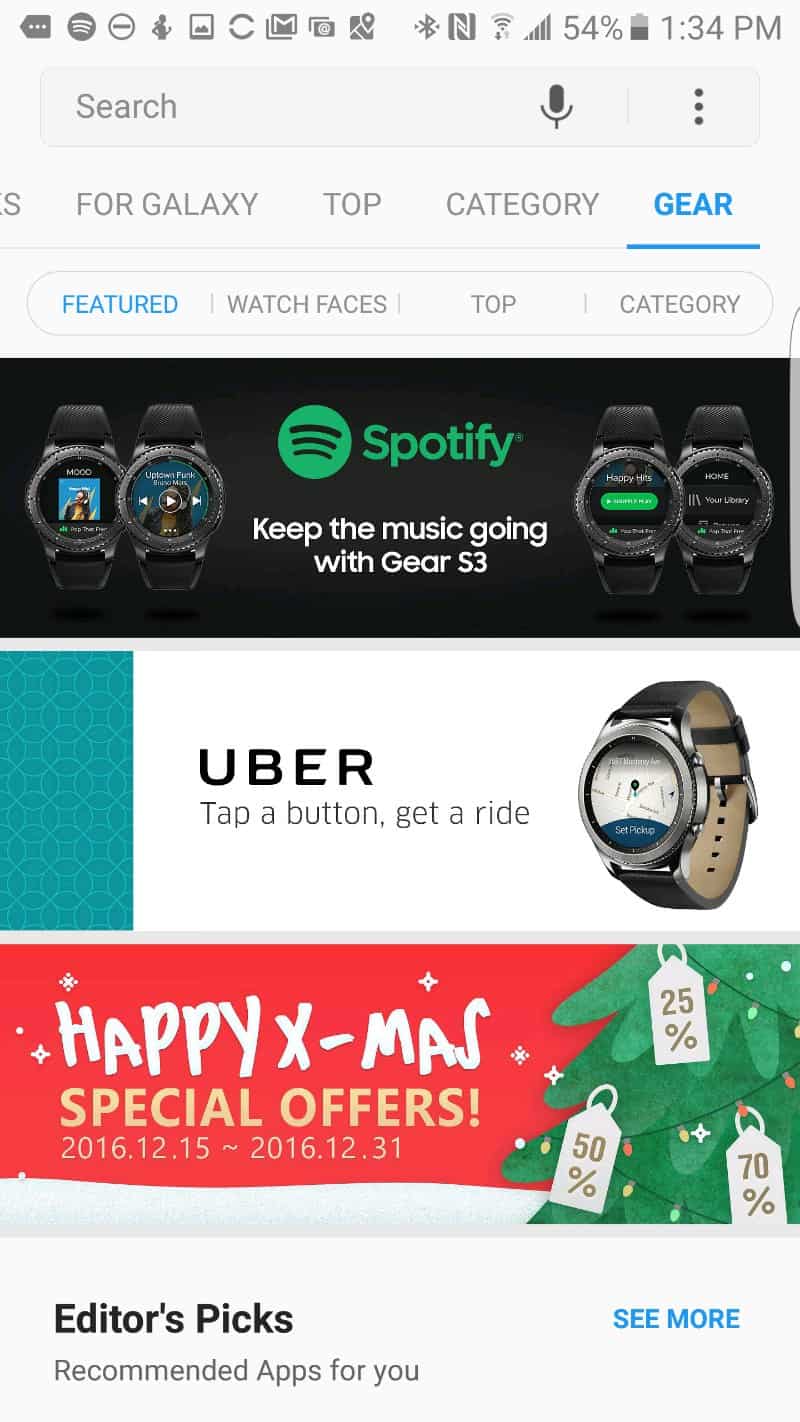The width and height of the screenshot is (800, 1422).
Task: Open the Uber promo banner
Action: tap(400, 790)
